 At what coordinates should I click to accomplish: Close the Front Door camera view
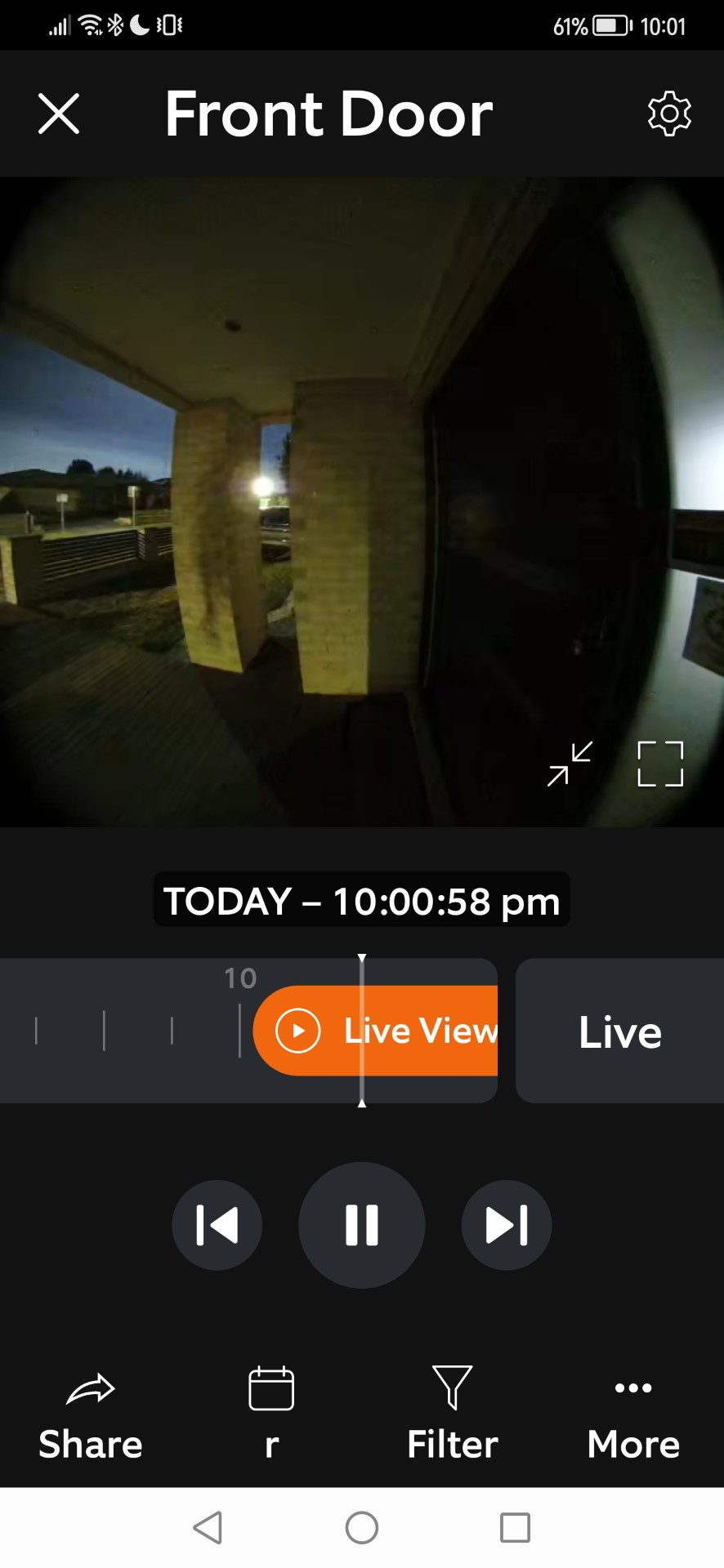(59, 114)
